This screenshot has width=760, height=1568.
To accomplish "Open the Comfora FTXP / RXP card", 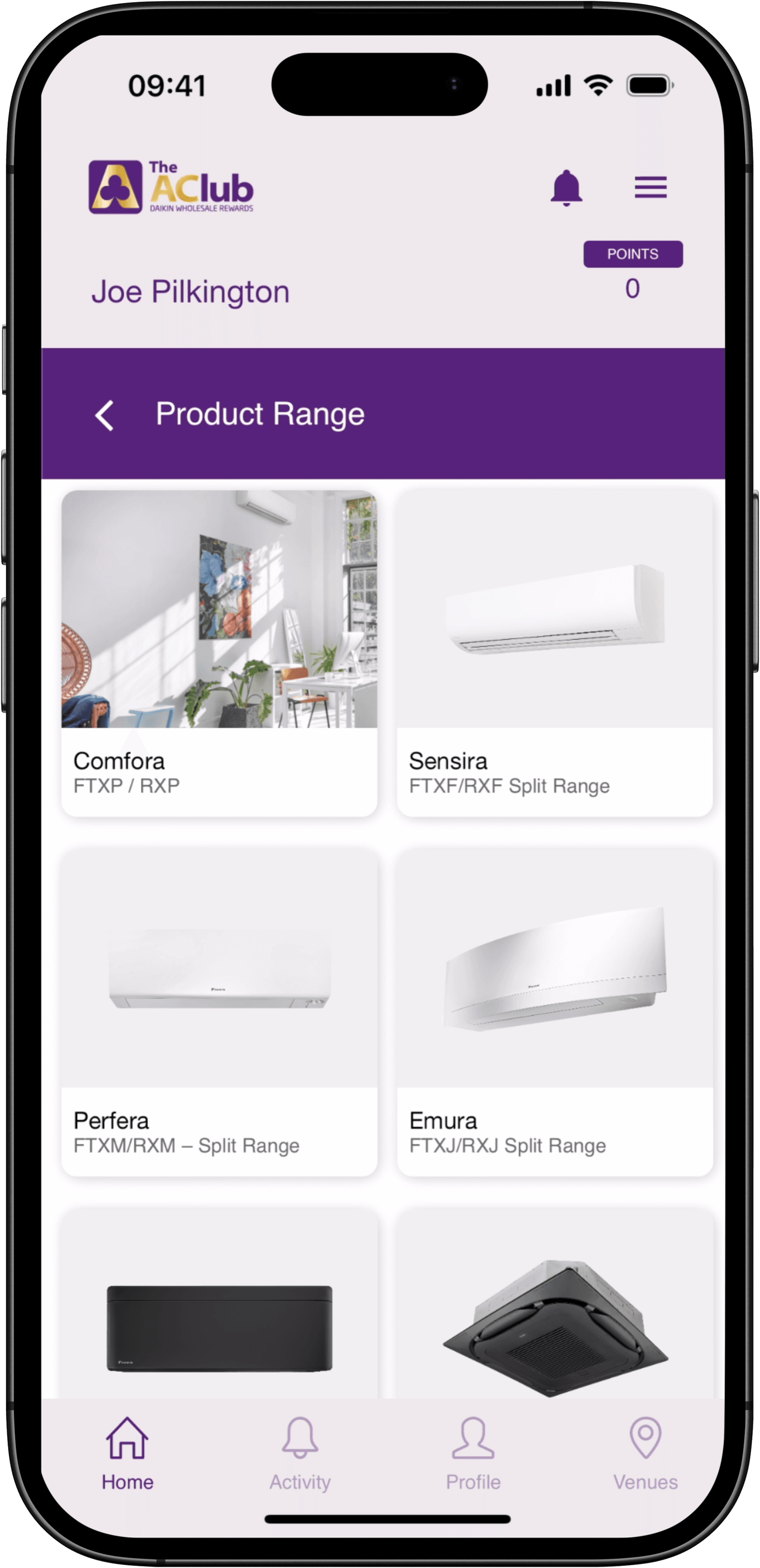I will point(219,653).
